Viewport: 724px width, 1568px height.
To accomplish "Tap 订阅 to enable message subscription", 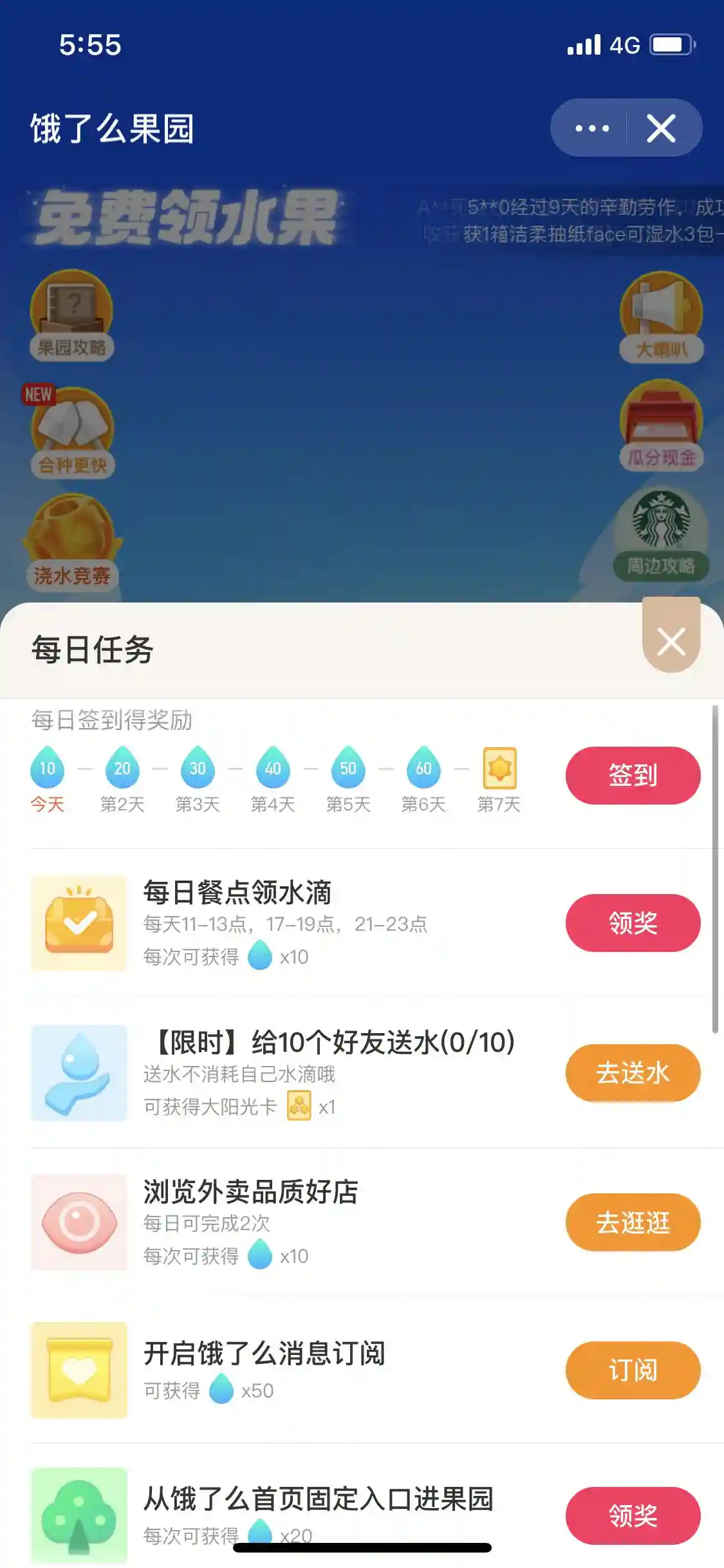I will click(633, 1370).
